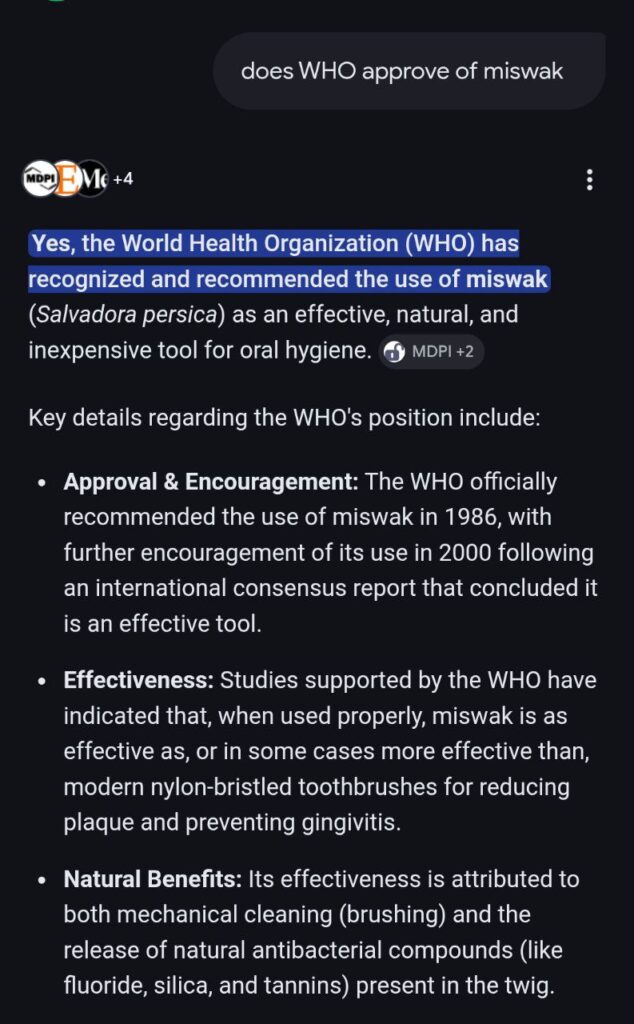The height and width of the screenshot is (1024, 634).
Task: Open the MDPI +2 source chip
Action: (431, 352)
